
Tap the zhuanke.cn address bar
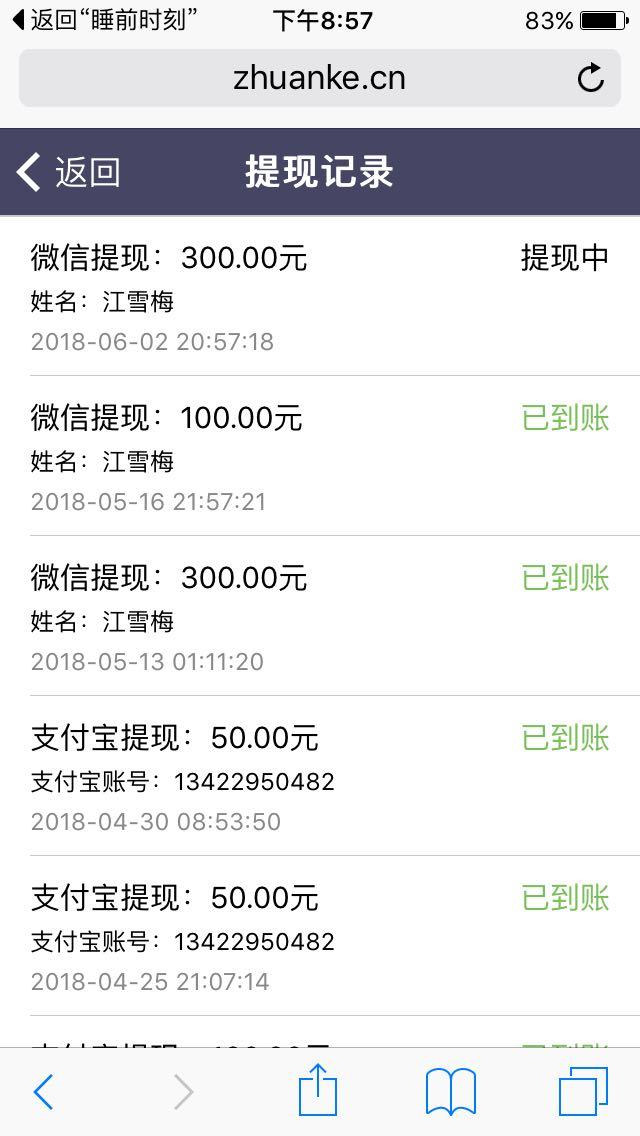pyautogui.click(x=319, y=78)
